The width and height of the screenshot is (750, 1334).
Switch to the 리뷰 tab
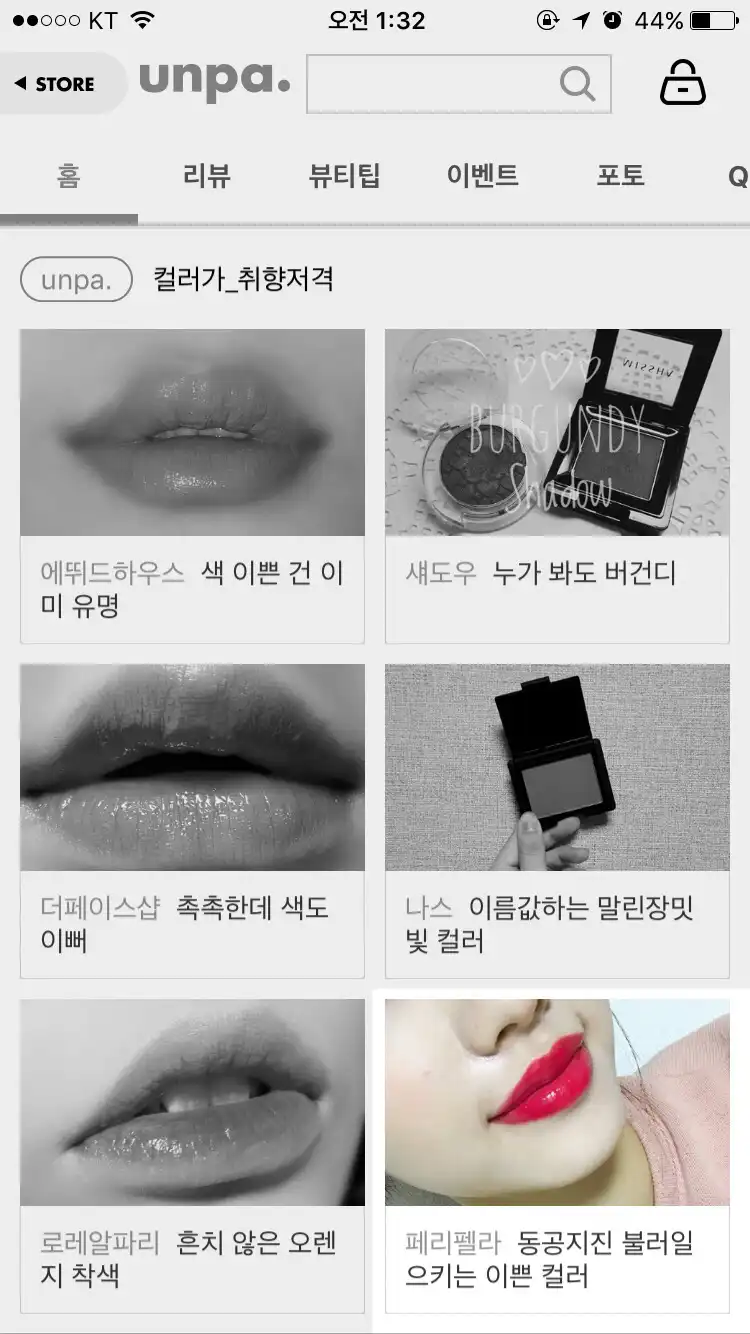point(206,174)
